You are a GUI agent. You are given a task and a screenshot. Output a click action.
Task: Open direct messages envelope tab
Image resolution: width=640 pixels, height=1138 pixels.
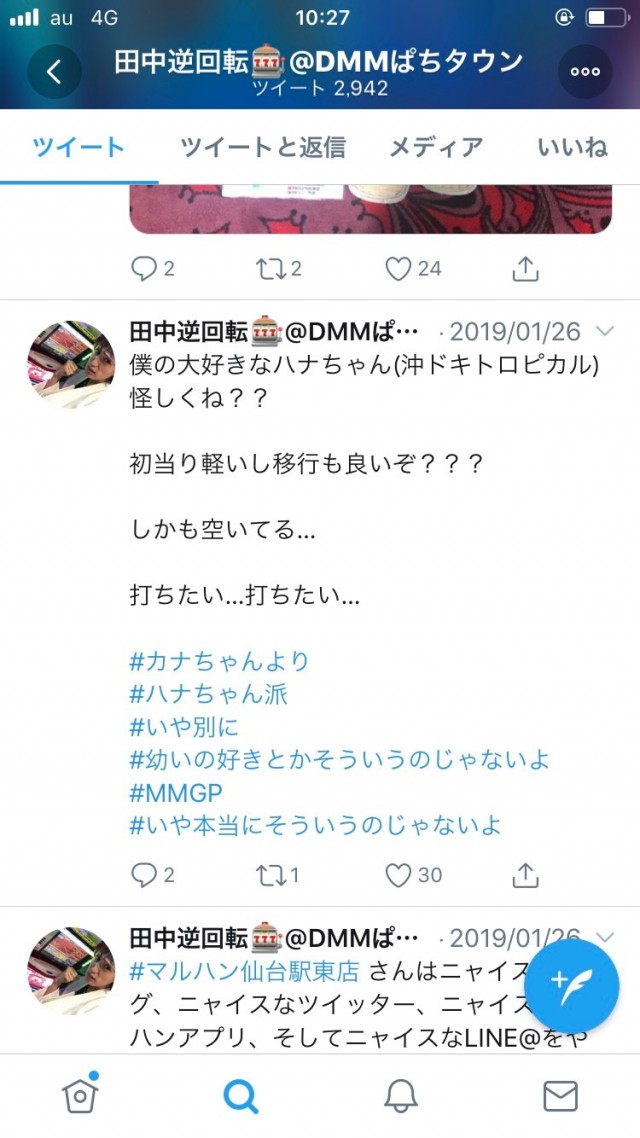[560, 1096]
